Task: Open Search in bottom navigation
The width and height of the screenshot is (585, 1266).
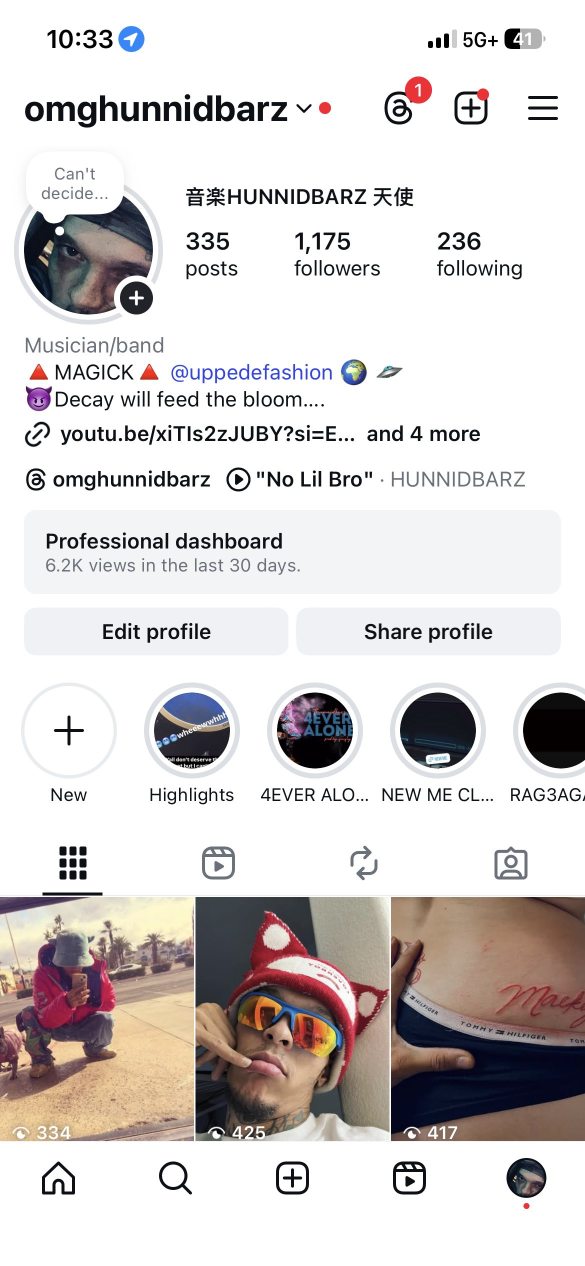Action: (175, 1179)
